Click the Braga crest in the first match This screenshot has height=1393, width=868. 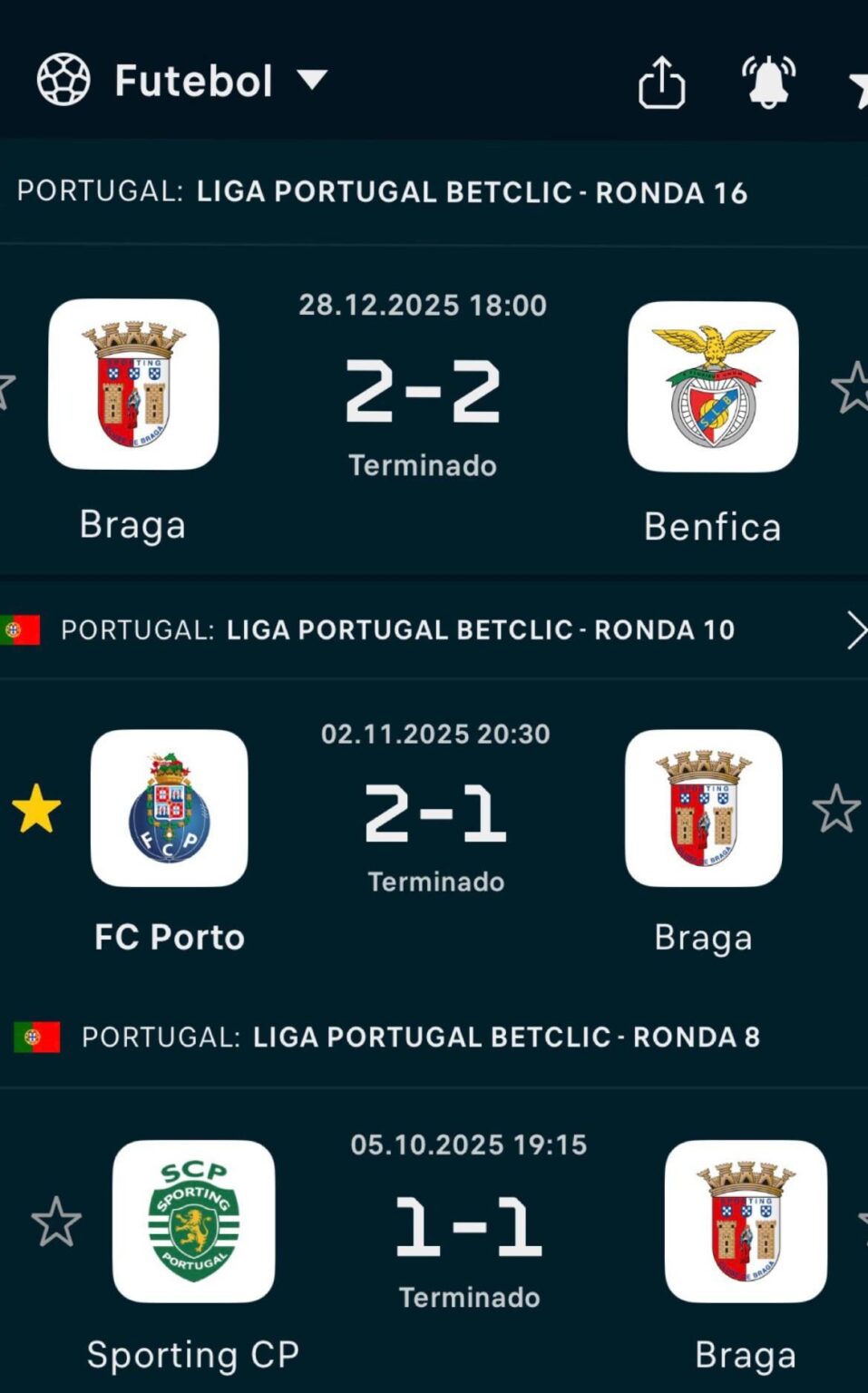point(132,385)
